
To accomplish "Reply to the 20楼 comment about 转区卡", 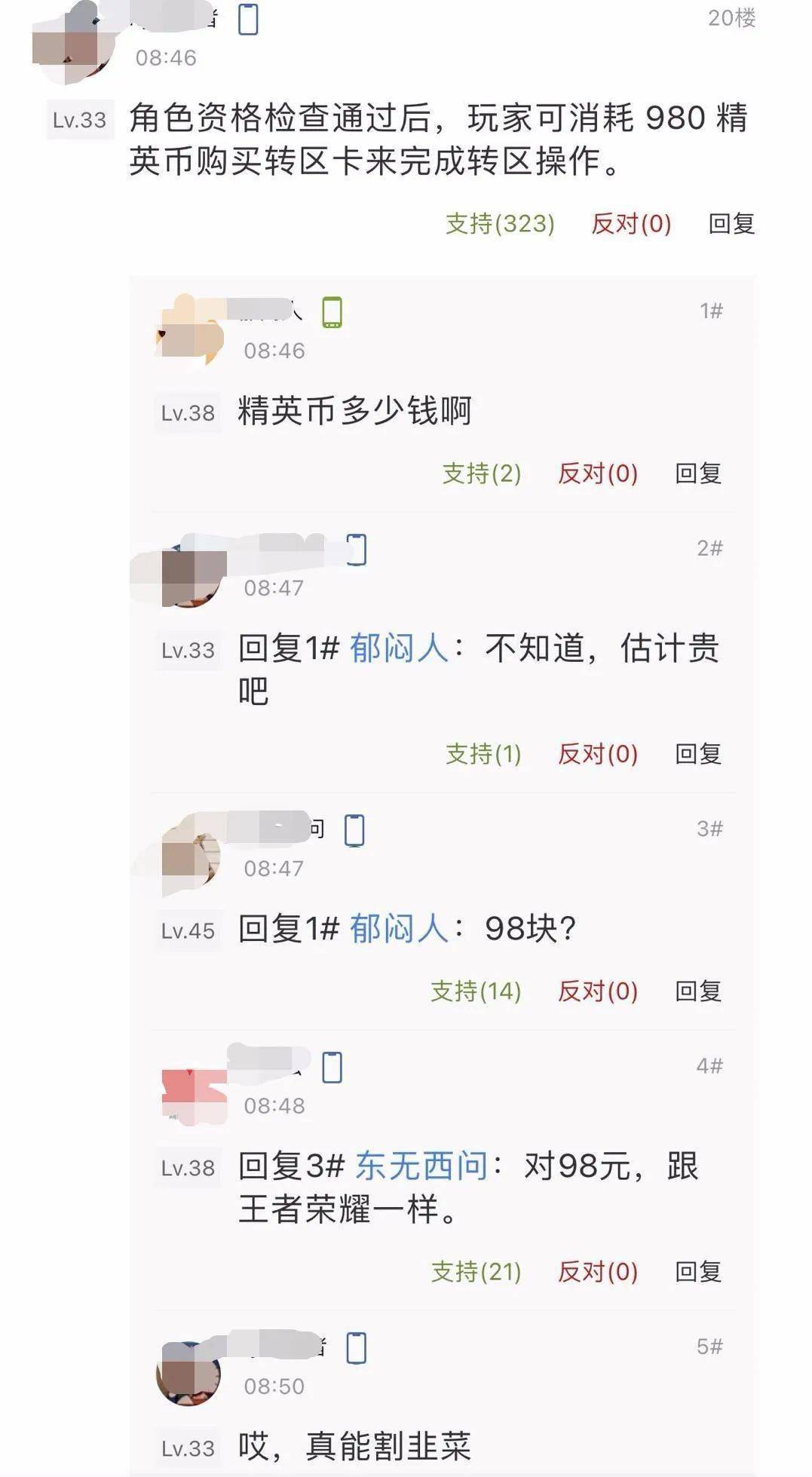I will tap(731, 224).
